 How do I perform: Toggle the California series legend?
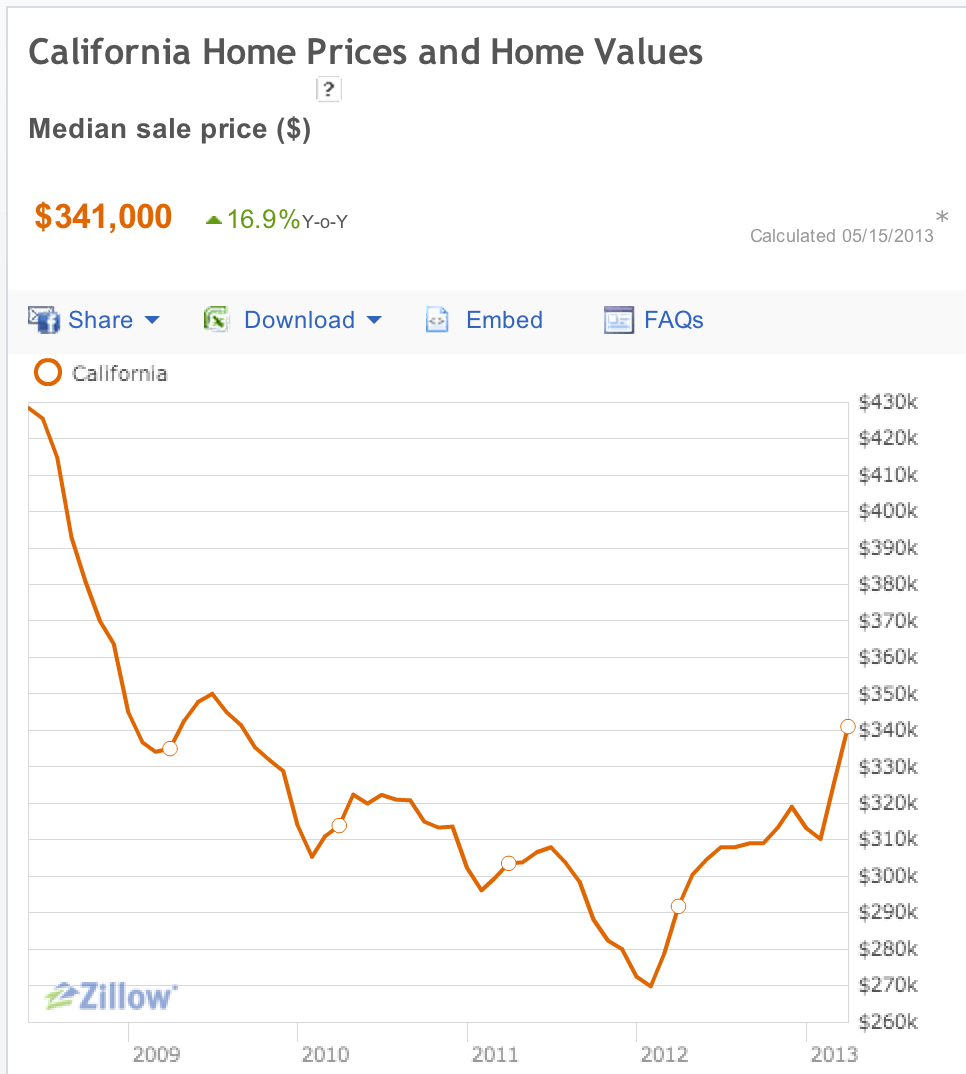[x=101, y=374]
